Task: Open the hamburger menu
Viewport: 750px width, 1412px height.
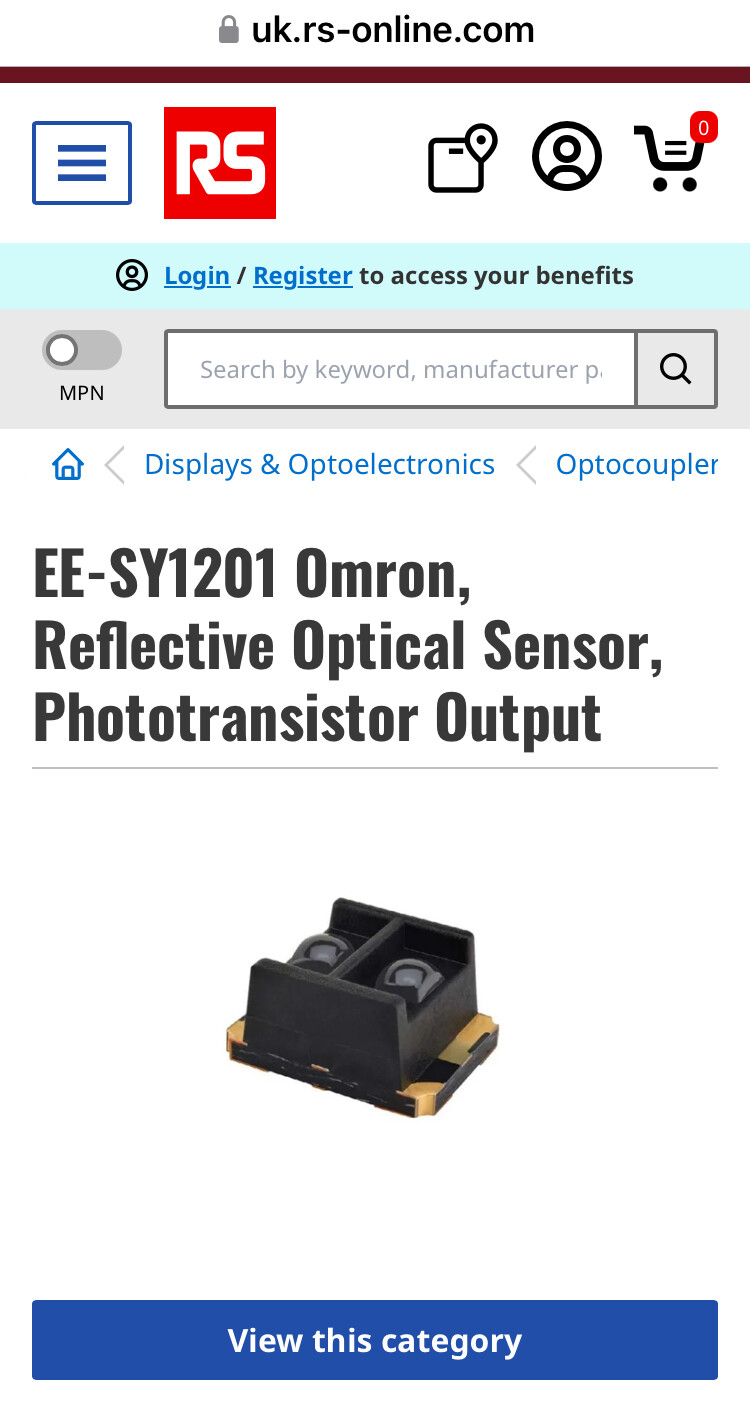Action: (82, 163)
